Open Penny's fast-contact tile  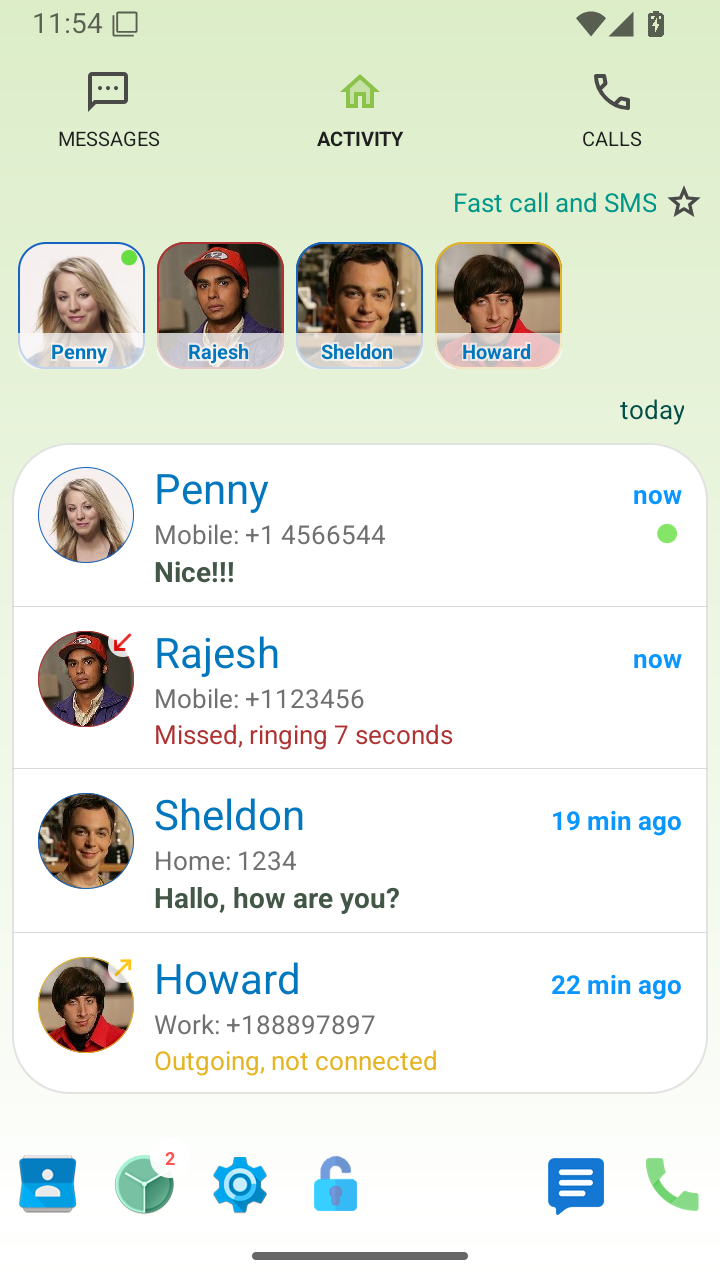click(82, 306)
